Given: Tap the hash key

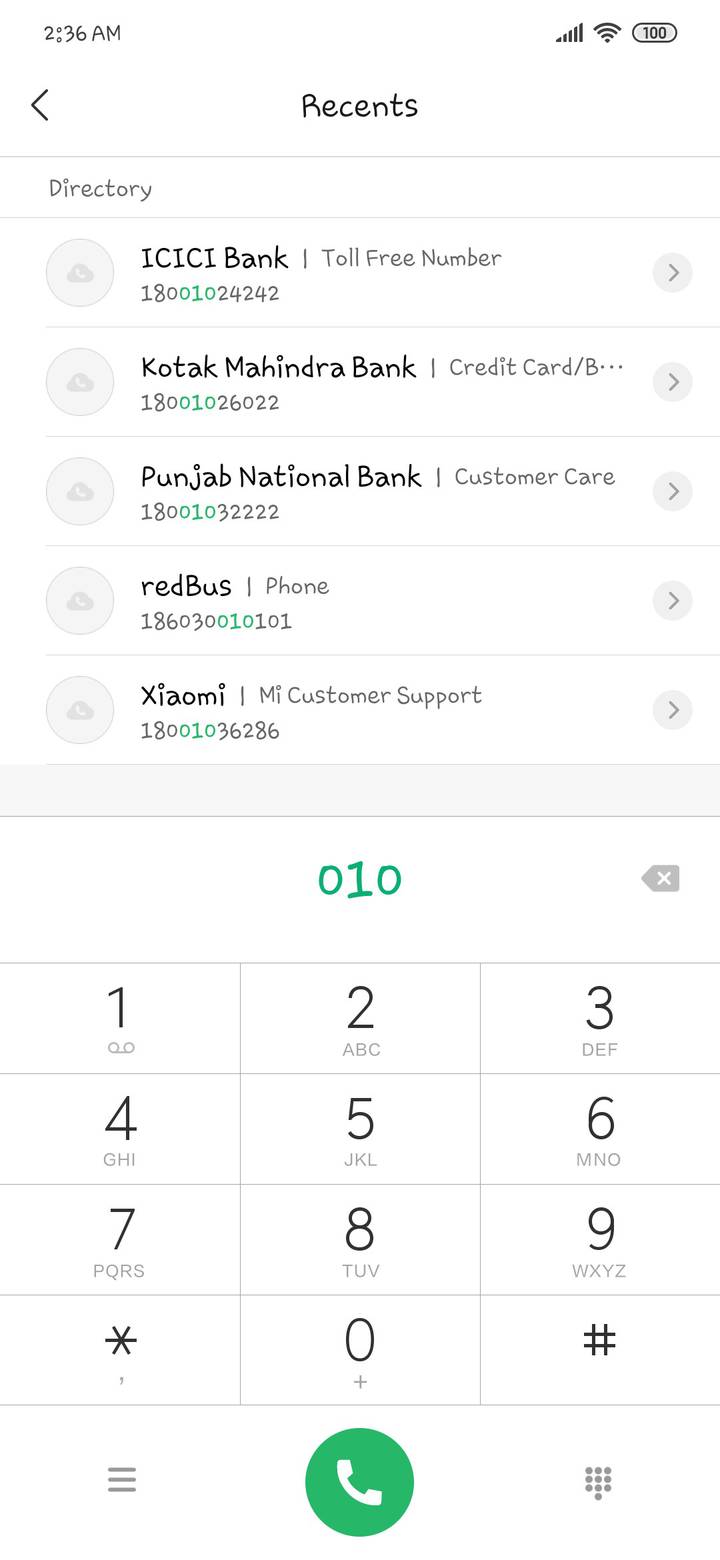Looking at the screenshot, I should (x=600, y=1350).
